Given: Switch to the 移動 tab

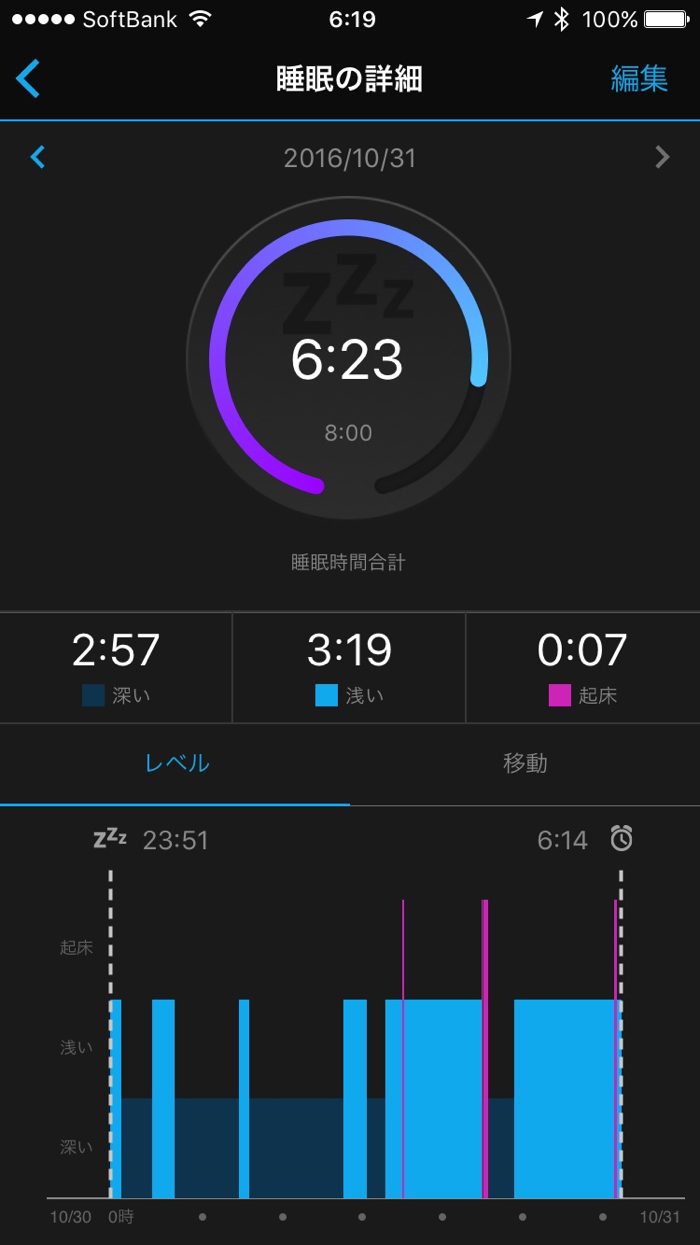Looking at the screenshot, I should point(524,763).
